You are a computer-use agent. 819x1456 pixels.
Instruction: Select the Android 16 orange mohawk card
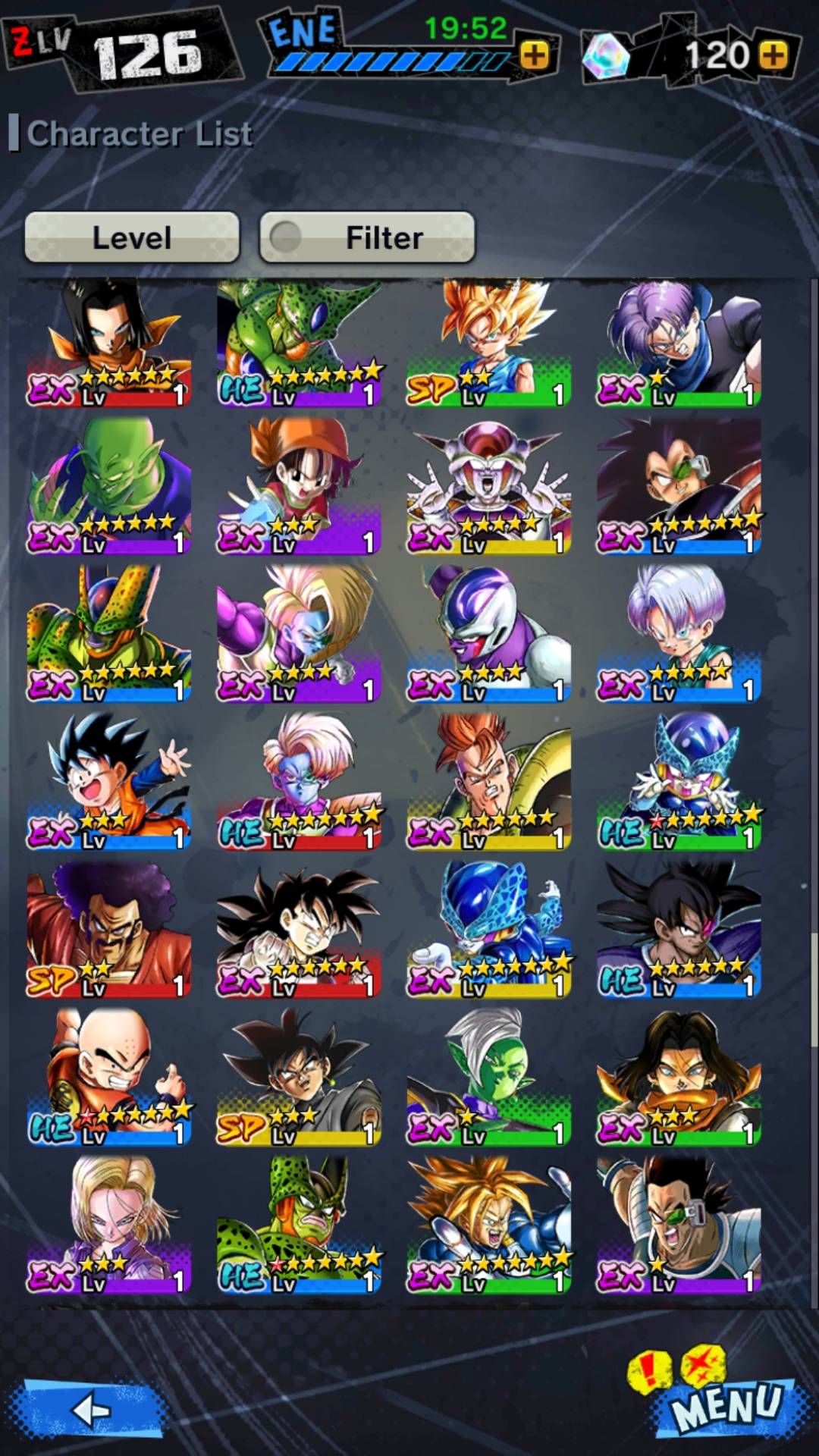[488, 781]
